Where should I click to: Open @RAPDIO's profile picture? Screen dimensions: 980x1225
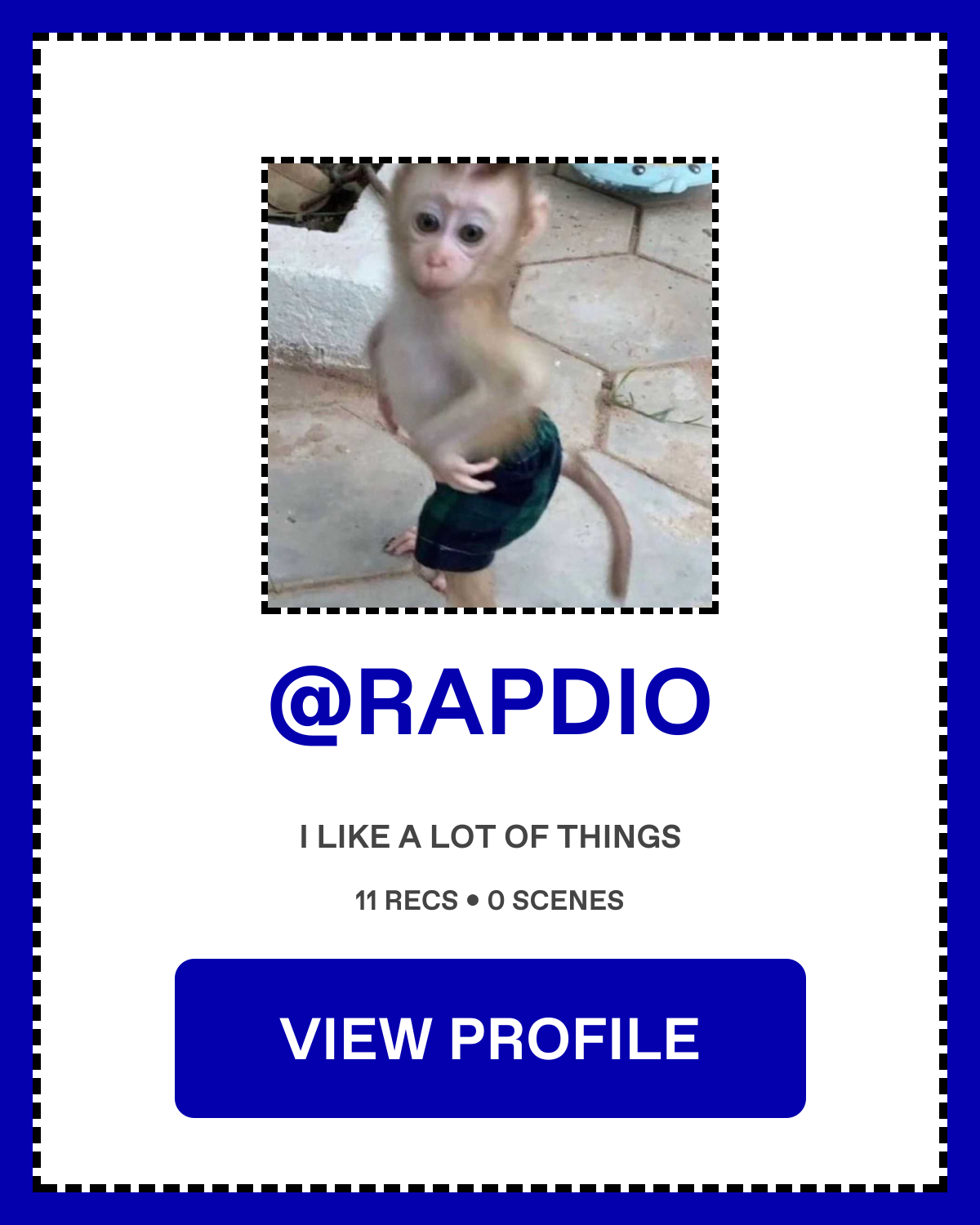pos(490,385)
